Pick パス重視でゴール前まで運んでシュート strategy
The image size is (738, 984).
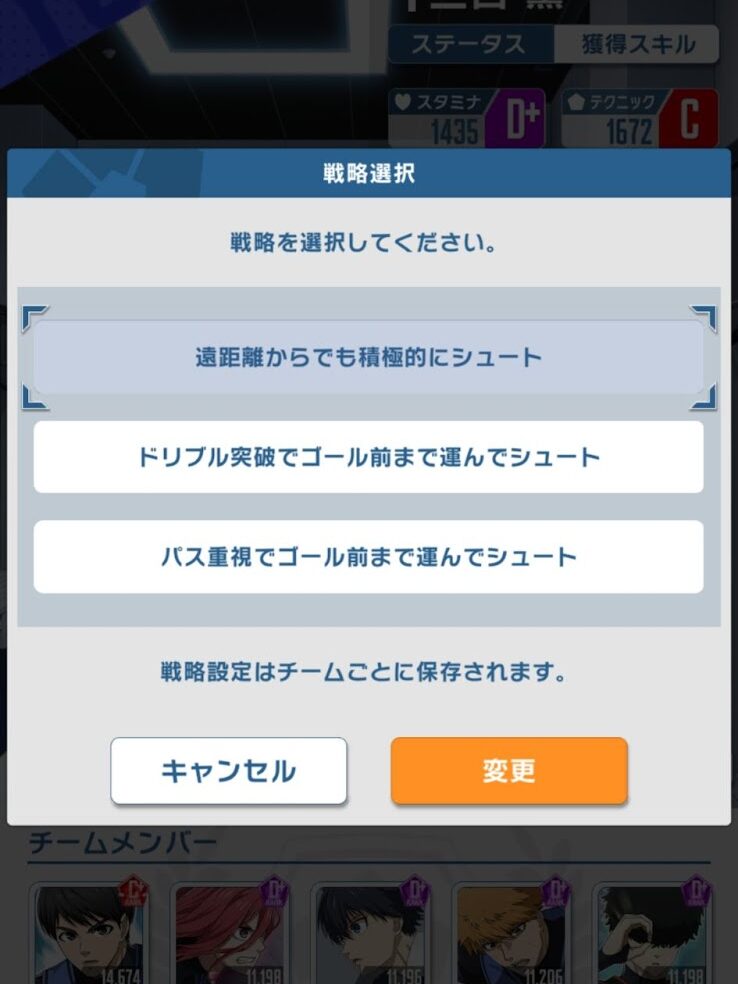click(x=368, y=557)
